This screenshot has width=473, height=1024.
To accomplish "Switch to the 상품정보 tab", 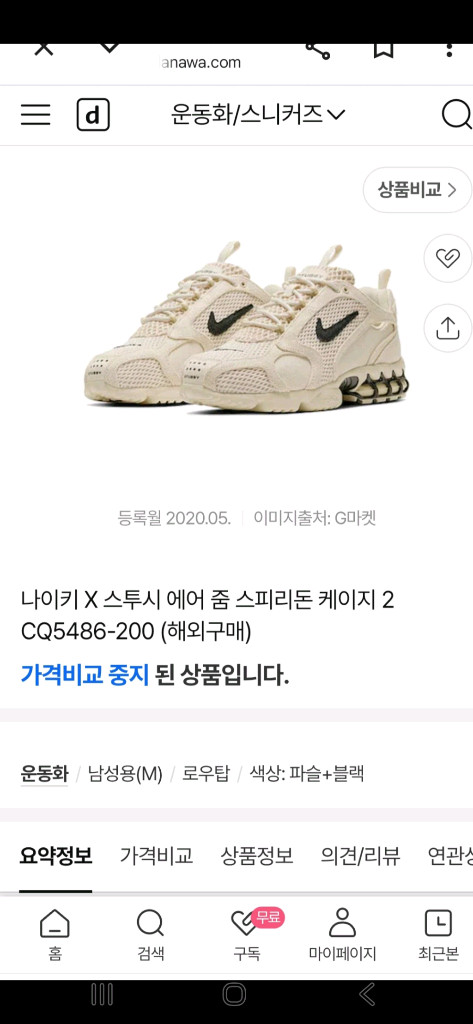I will [257, 856].
